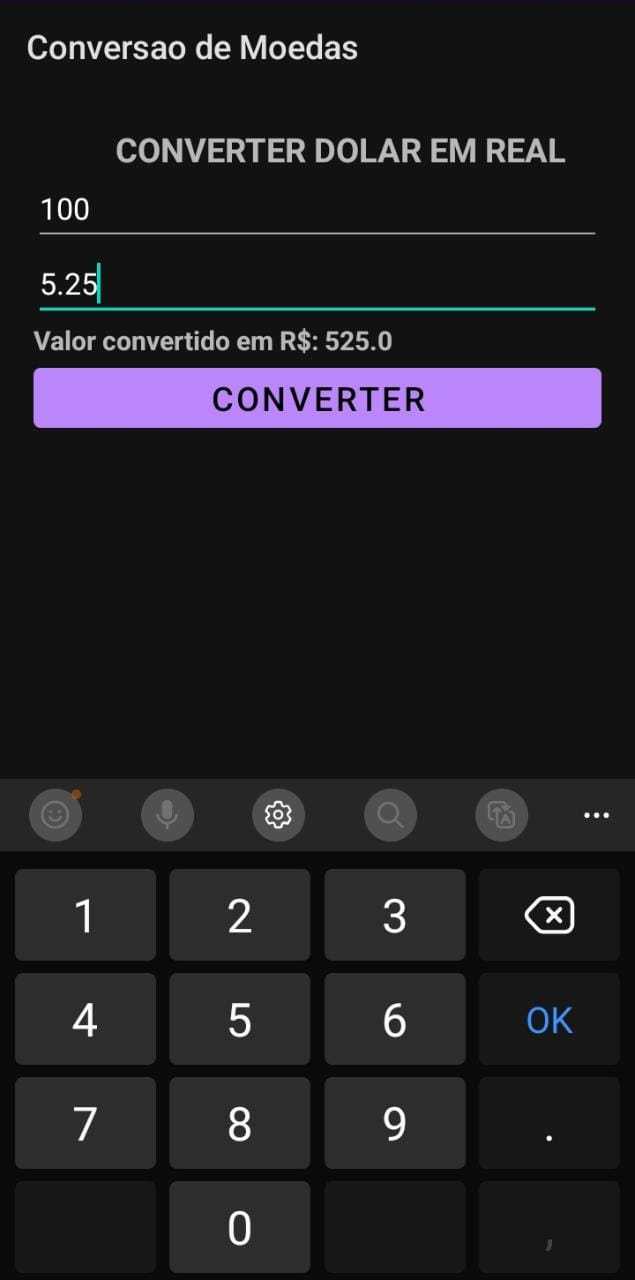Focus the dollar amount field showing 100
This screenshot has width=635, height=1280.
point(317,210)
